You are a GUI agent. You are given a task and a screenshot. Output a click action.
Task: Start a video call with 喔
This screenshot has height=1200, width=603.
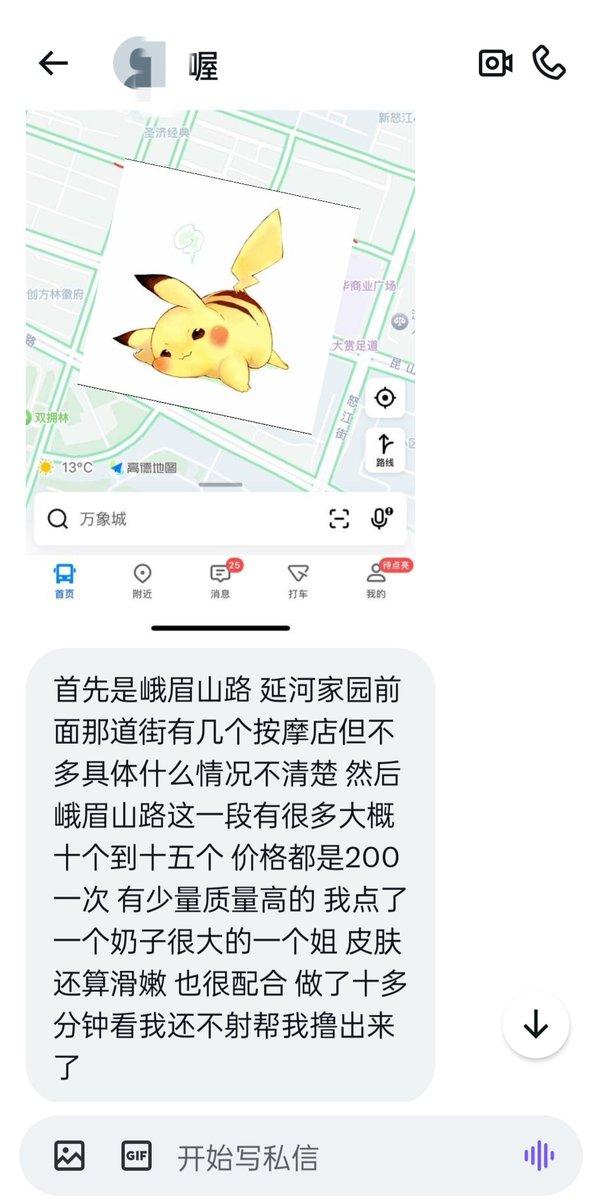tap(495, 63)
